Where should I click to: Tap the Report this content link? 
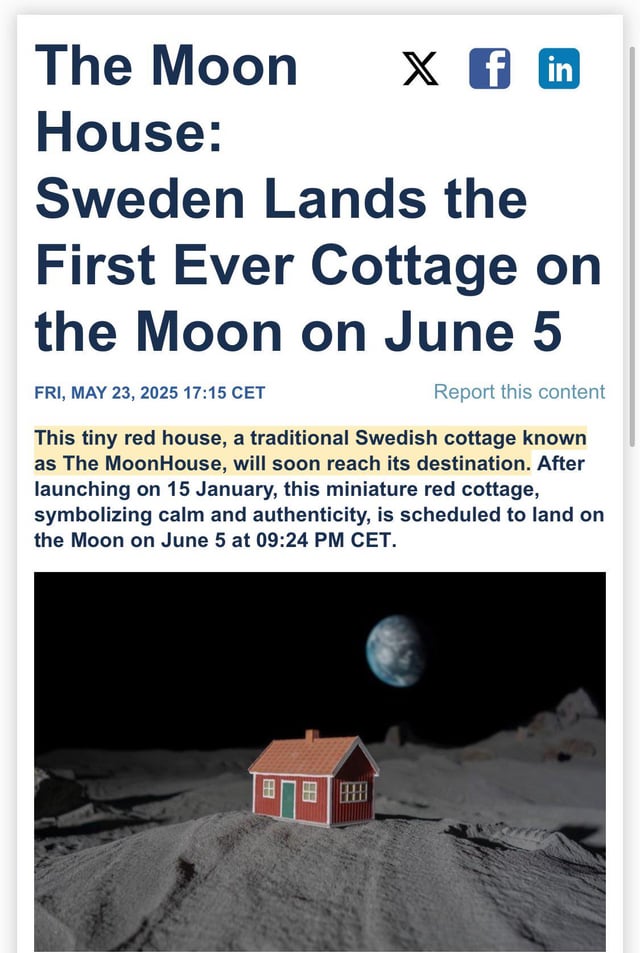[x=519, y=392]
